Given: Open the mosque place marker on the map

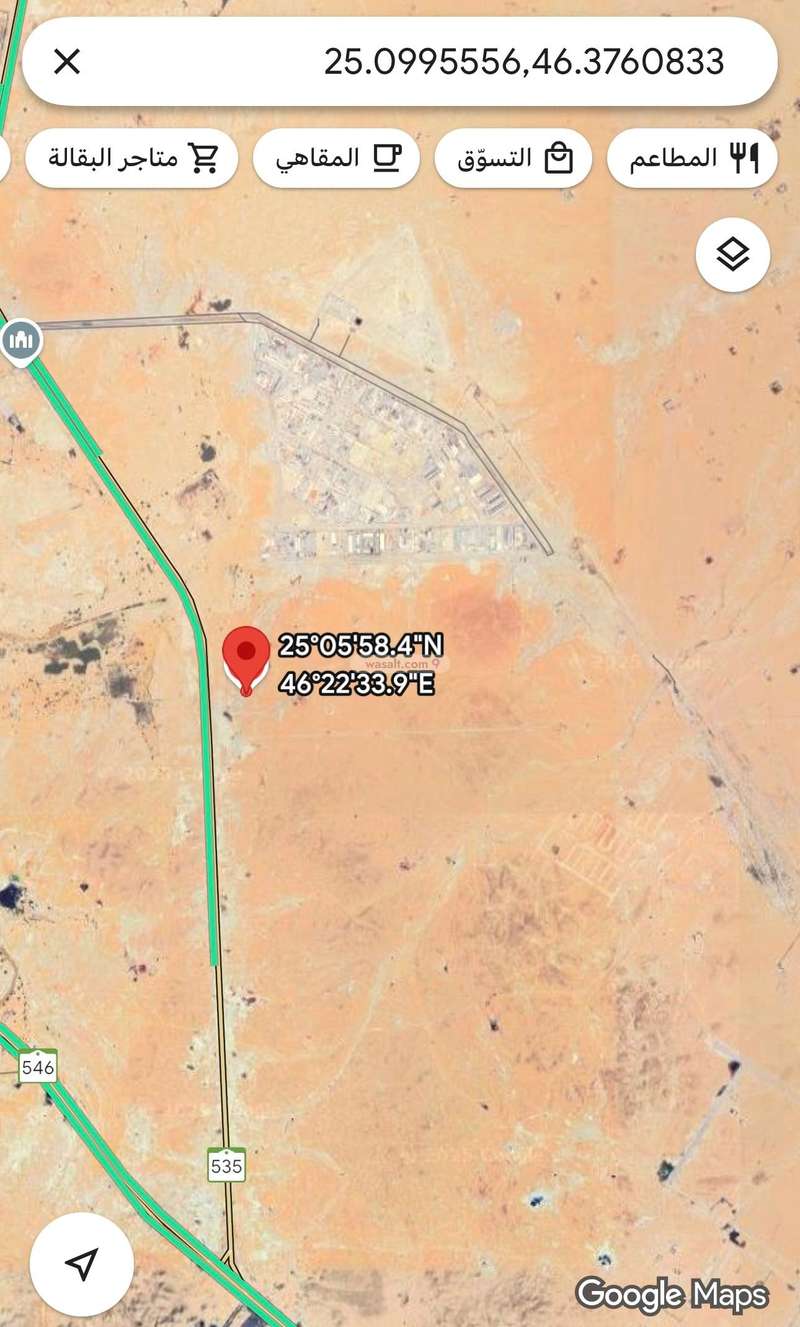Looking at the screenshot, I should point(21,342).
